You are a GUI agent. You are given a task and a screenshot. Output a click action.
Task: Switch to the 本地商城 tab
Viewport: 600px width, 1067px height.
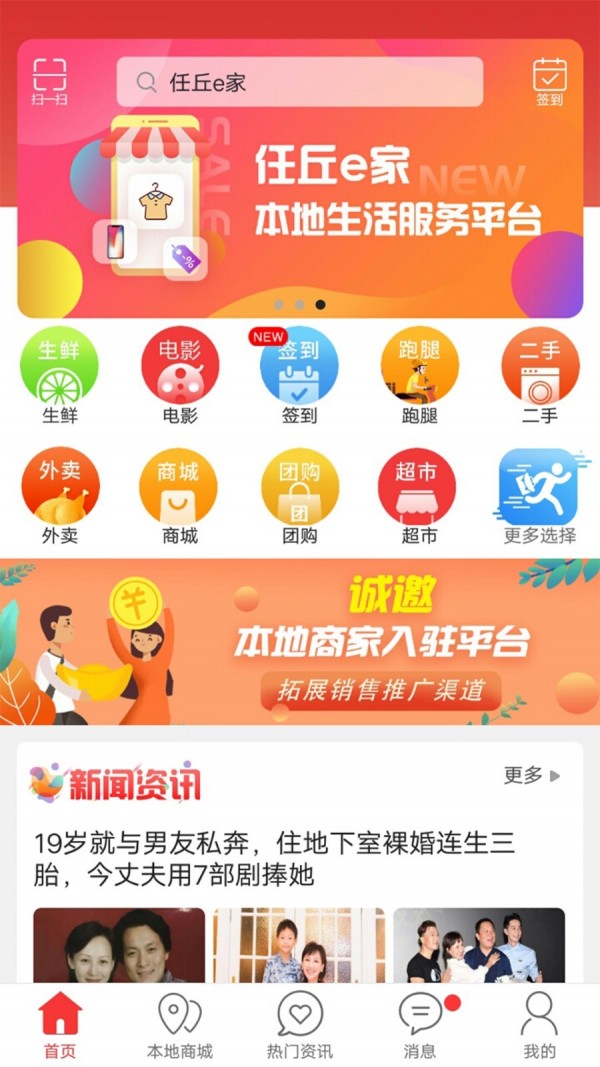pos(180,1026)
